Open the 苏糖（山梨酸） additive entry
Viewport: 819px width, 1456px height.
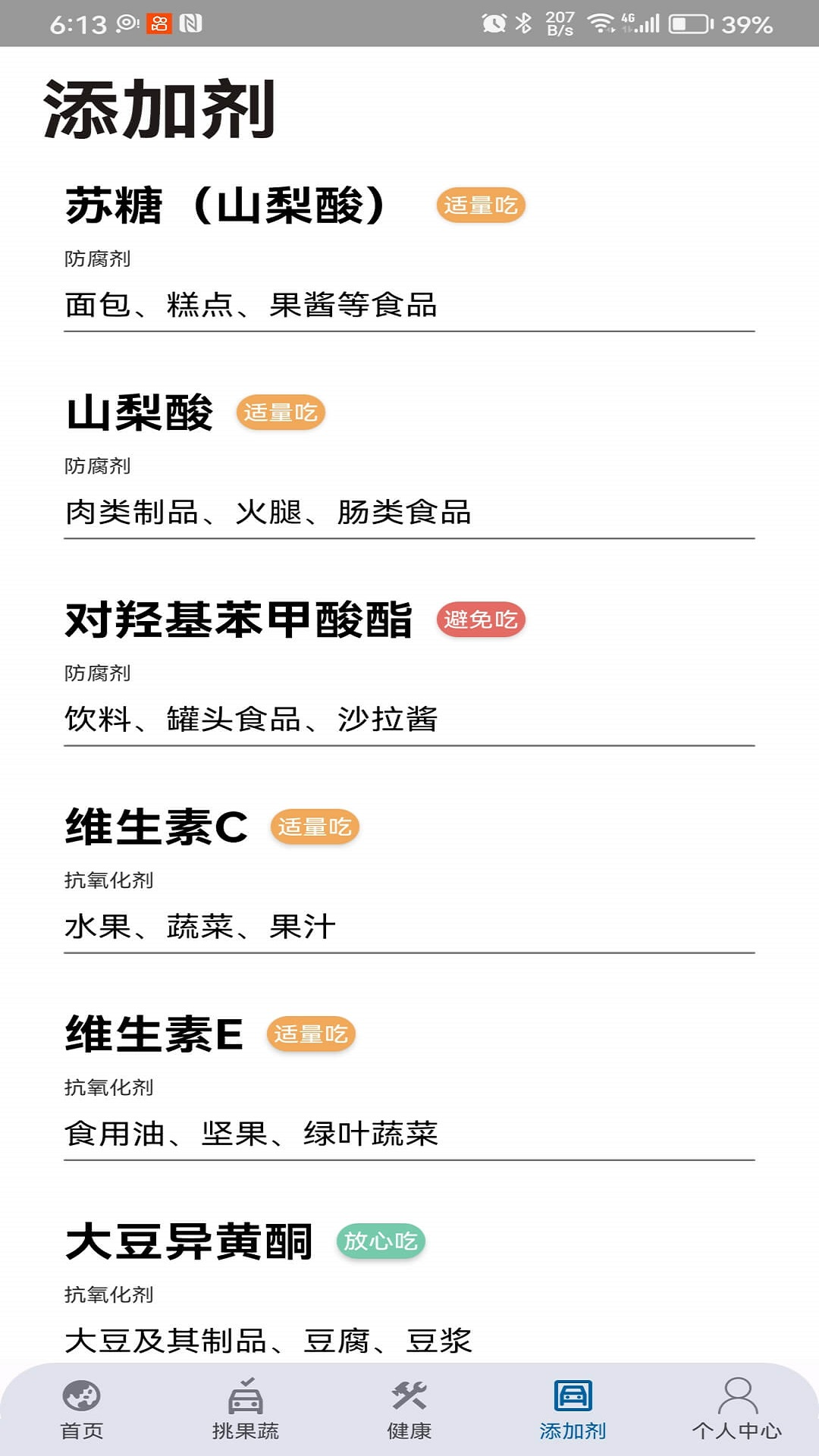pyautogui.click(x=226, y=206)
